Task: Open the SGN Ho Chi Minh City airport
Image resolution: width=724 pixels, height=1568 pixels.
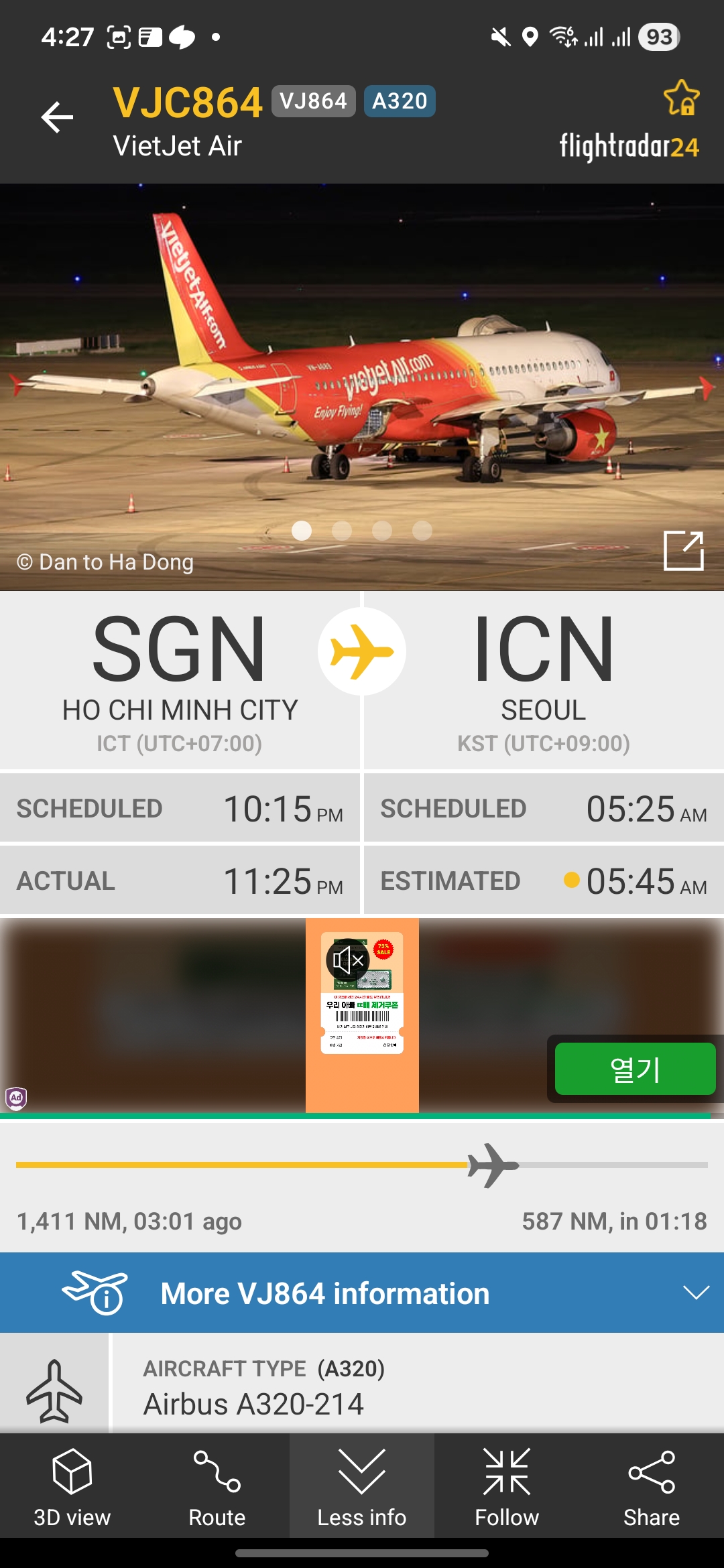Action: pos(179,678)
